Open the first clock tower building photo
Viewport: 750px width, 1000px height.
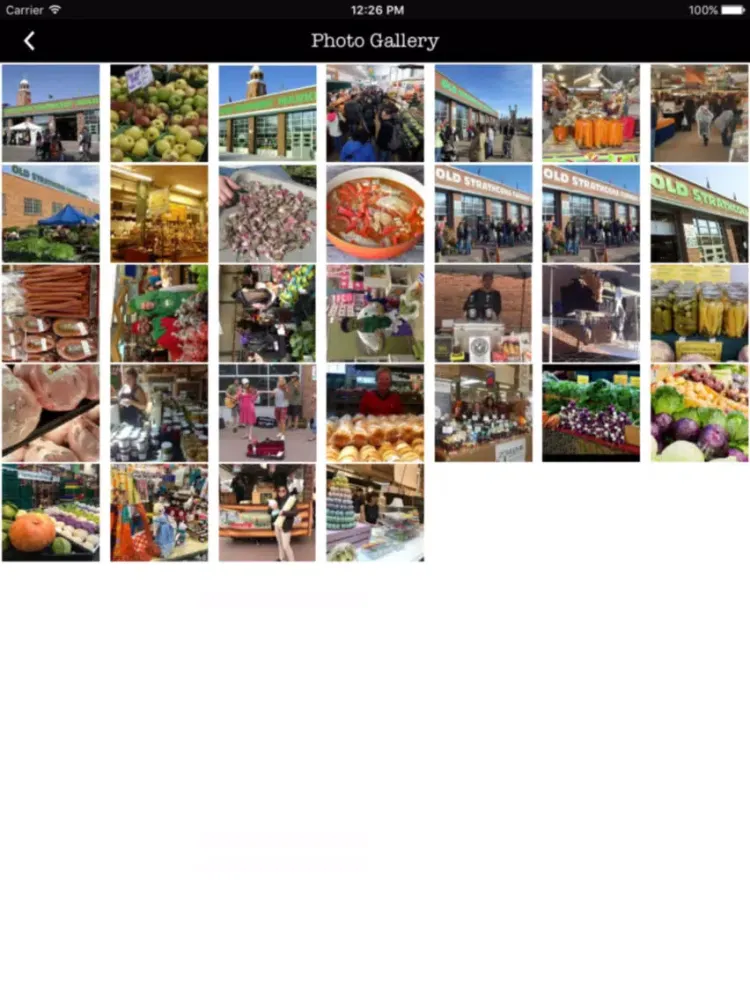coord(51,113)
